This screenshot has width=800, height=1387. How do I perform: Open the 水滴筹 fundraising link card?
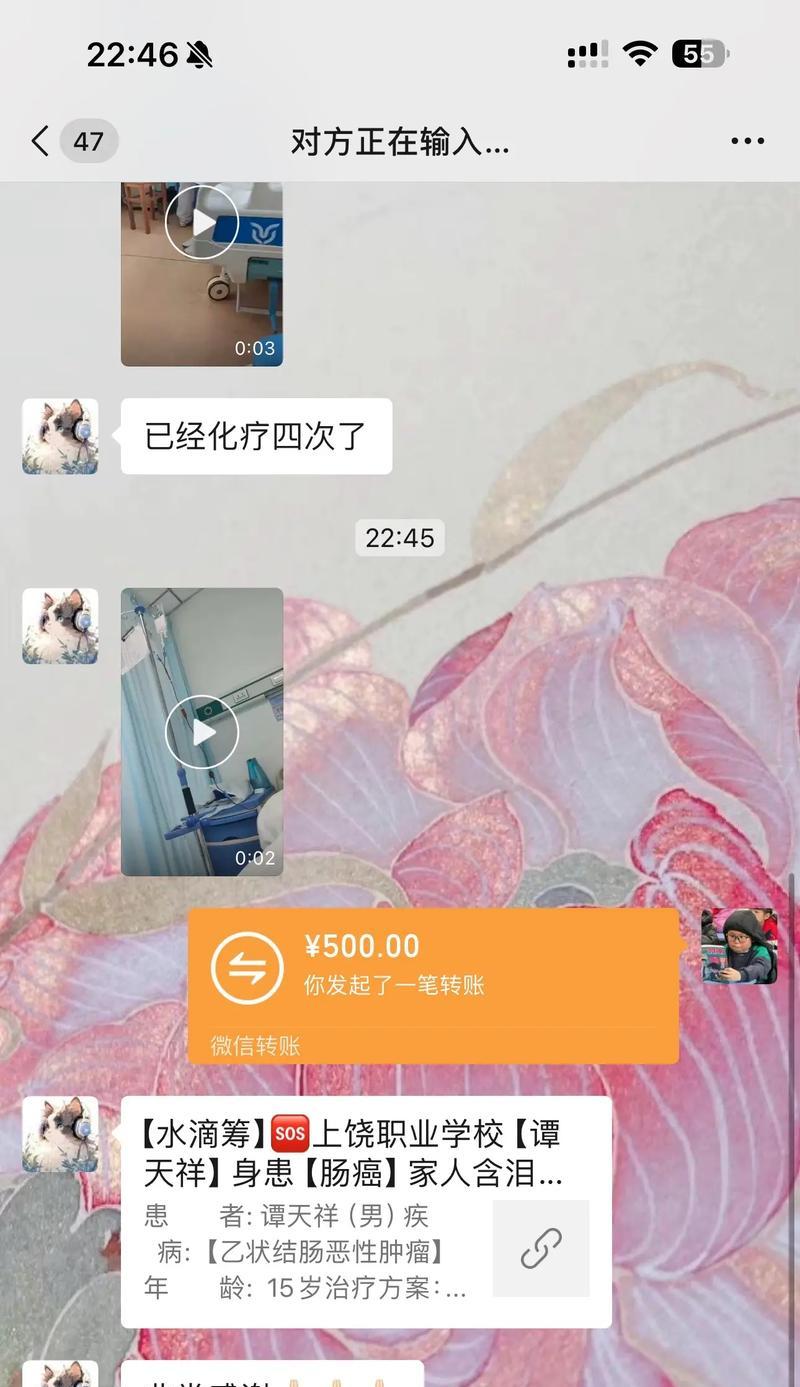[x=366, y=1210]
